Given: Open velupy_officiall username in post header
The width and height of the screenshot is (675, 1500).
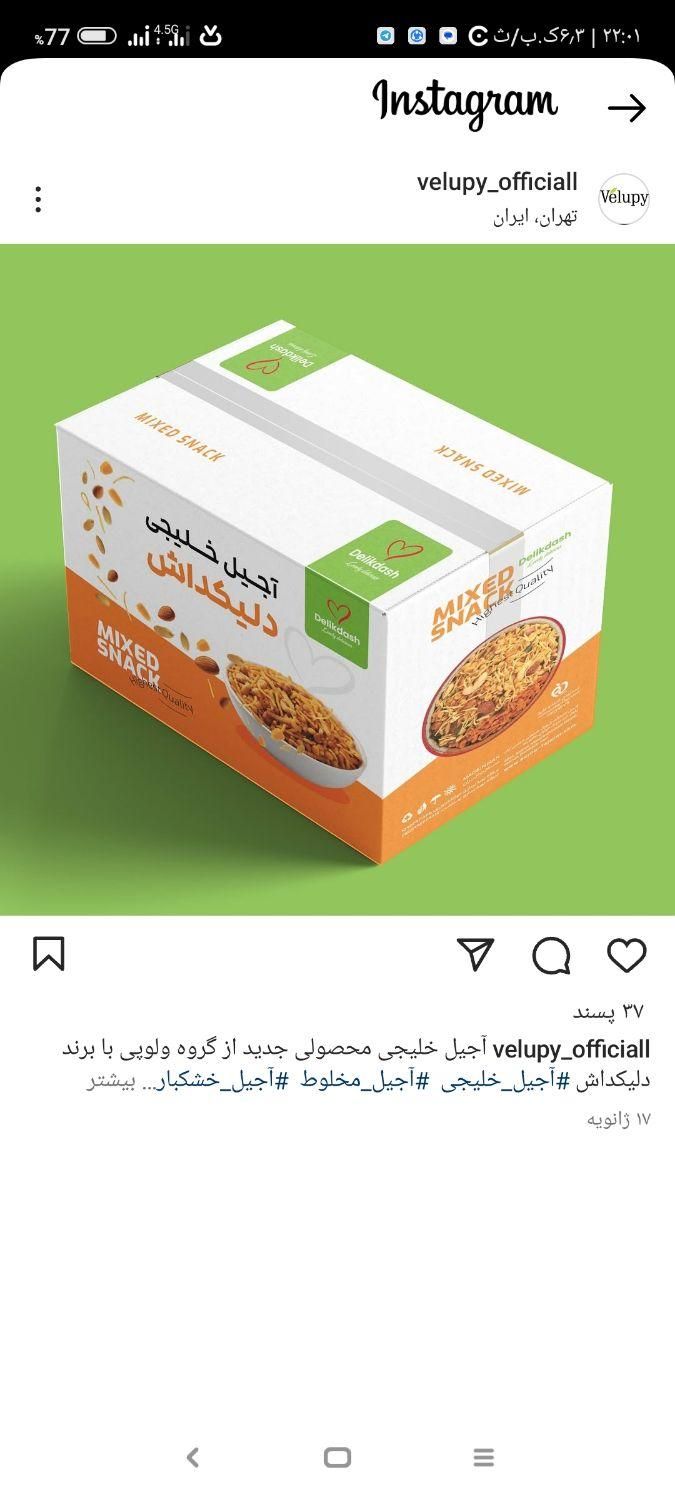Looking at the screenshot, I should (497, 182).
